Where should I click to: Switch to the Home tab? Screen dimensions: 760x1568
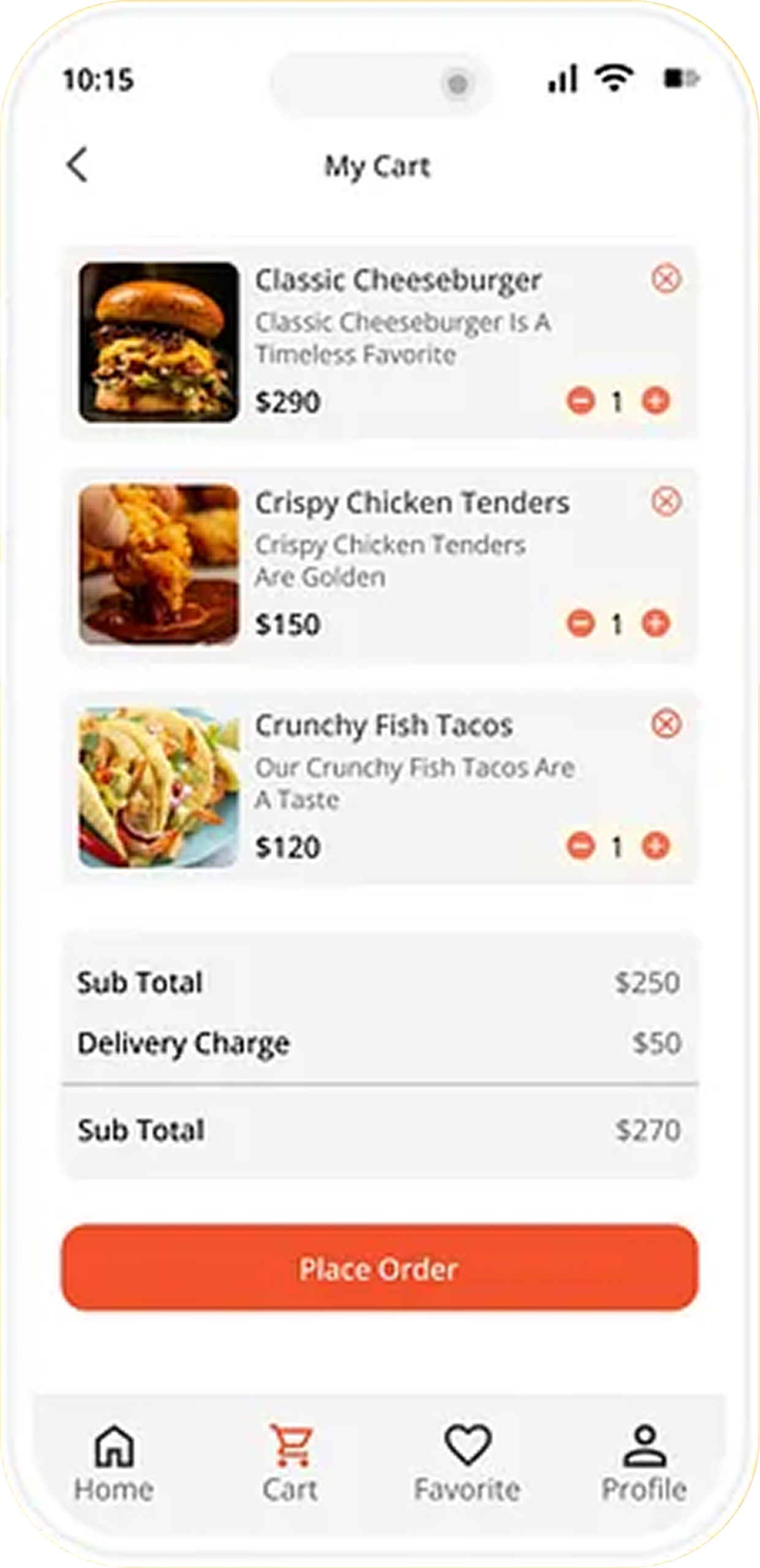[114, 1463]
